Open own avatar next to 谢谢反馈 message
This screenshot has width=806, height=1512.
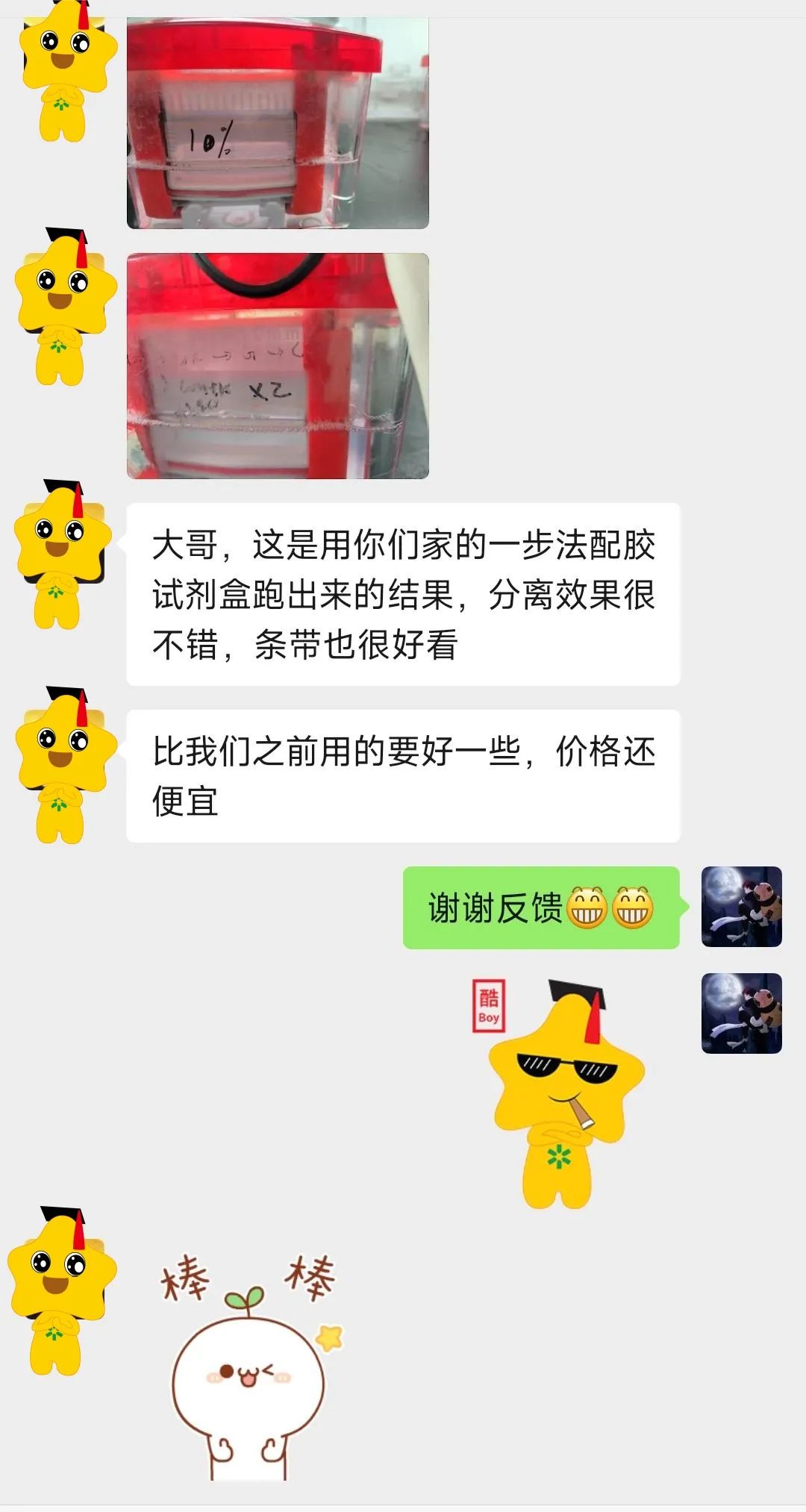pyautogui.click(x=741, y=907)
